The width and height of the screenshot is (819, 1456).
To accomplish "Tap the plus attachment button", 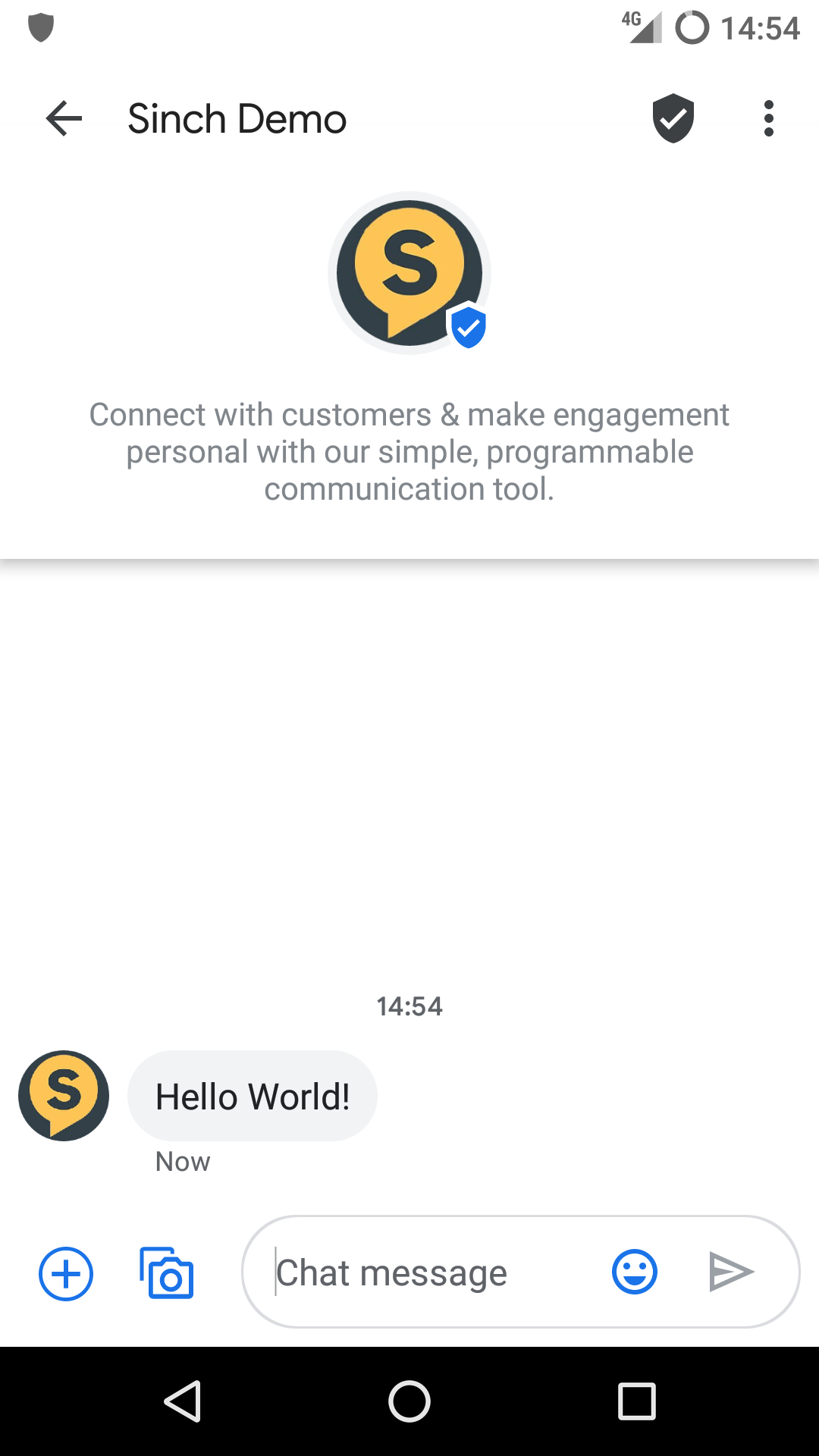I will point(66,1273).
